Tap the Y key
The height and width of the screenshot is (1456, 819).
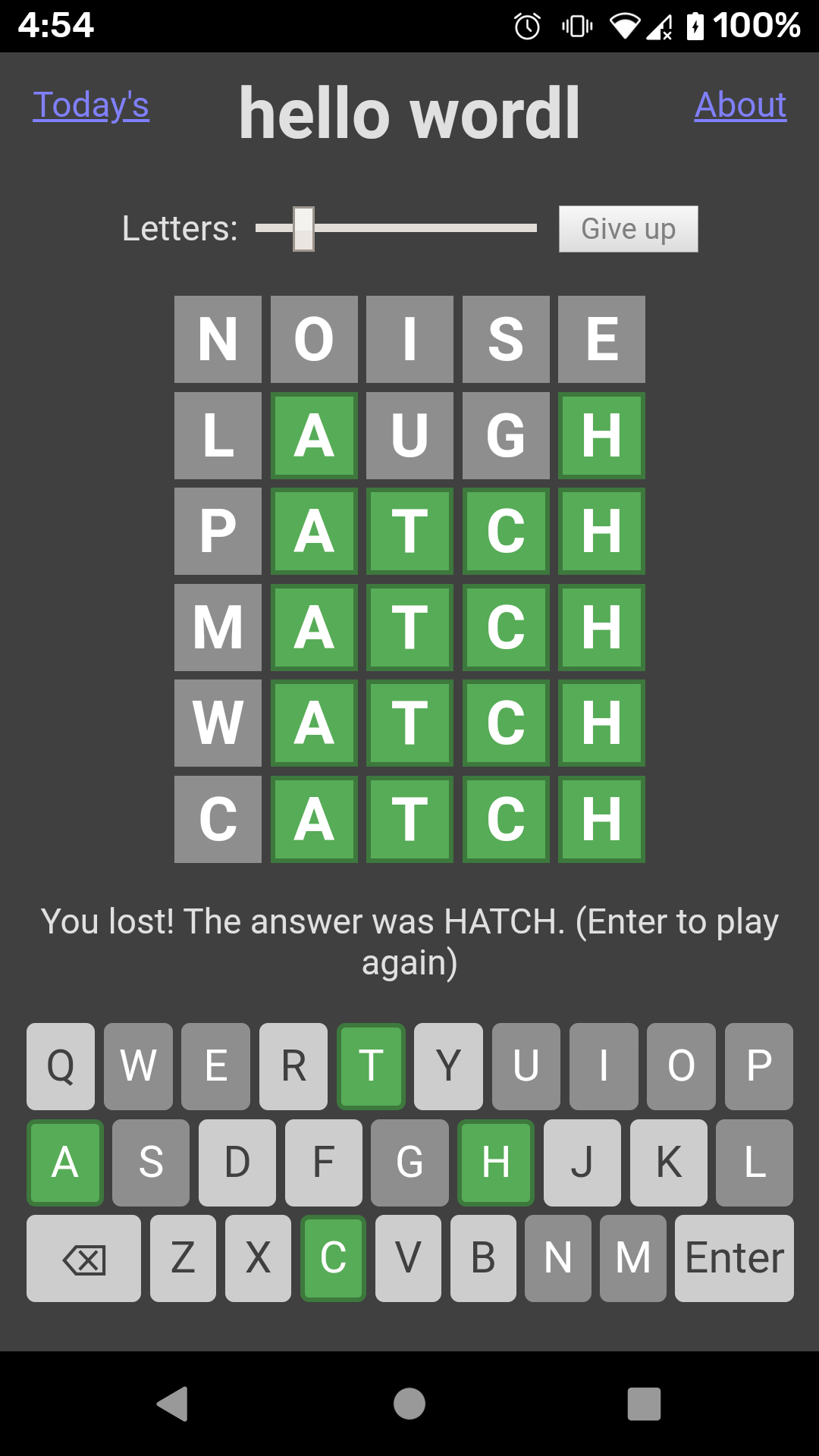click(448, 1065)
